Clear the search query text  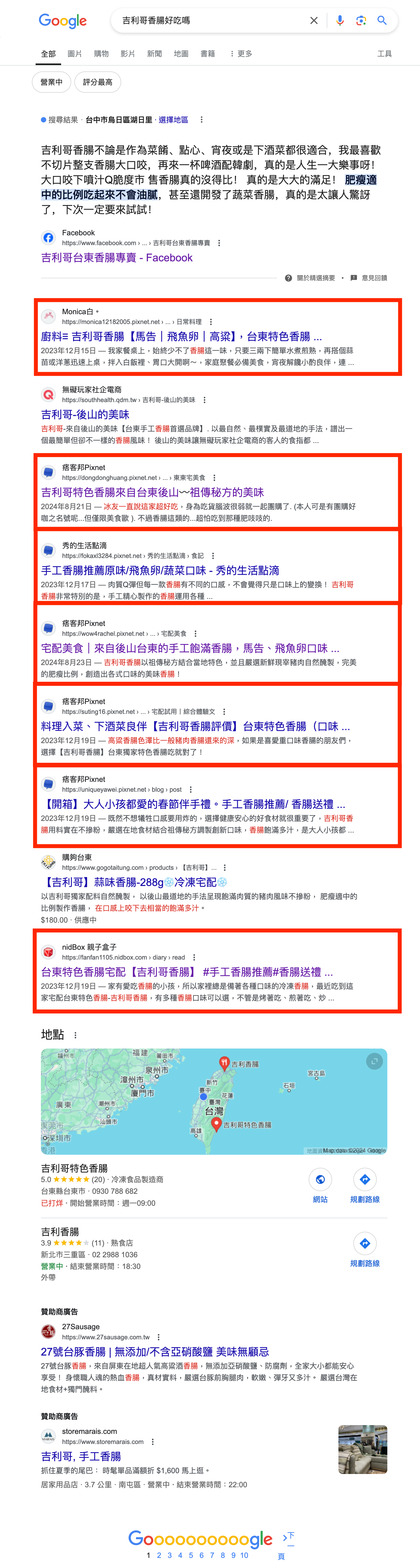pos(313,21)
